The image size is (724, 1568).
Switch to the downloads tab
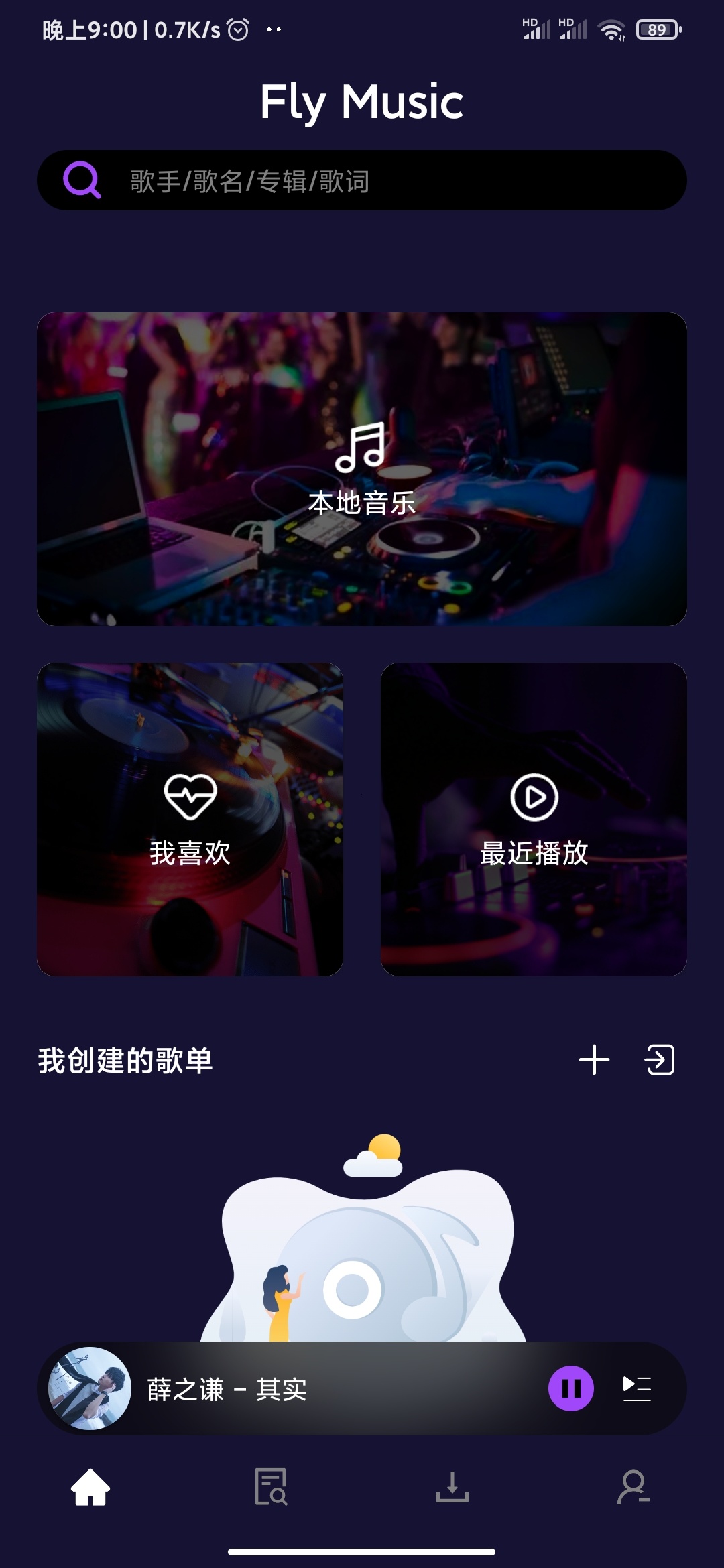point(452,1487)
